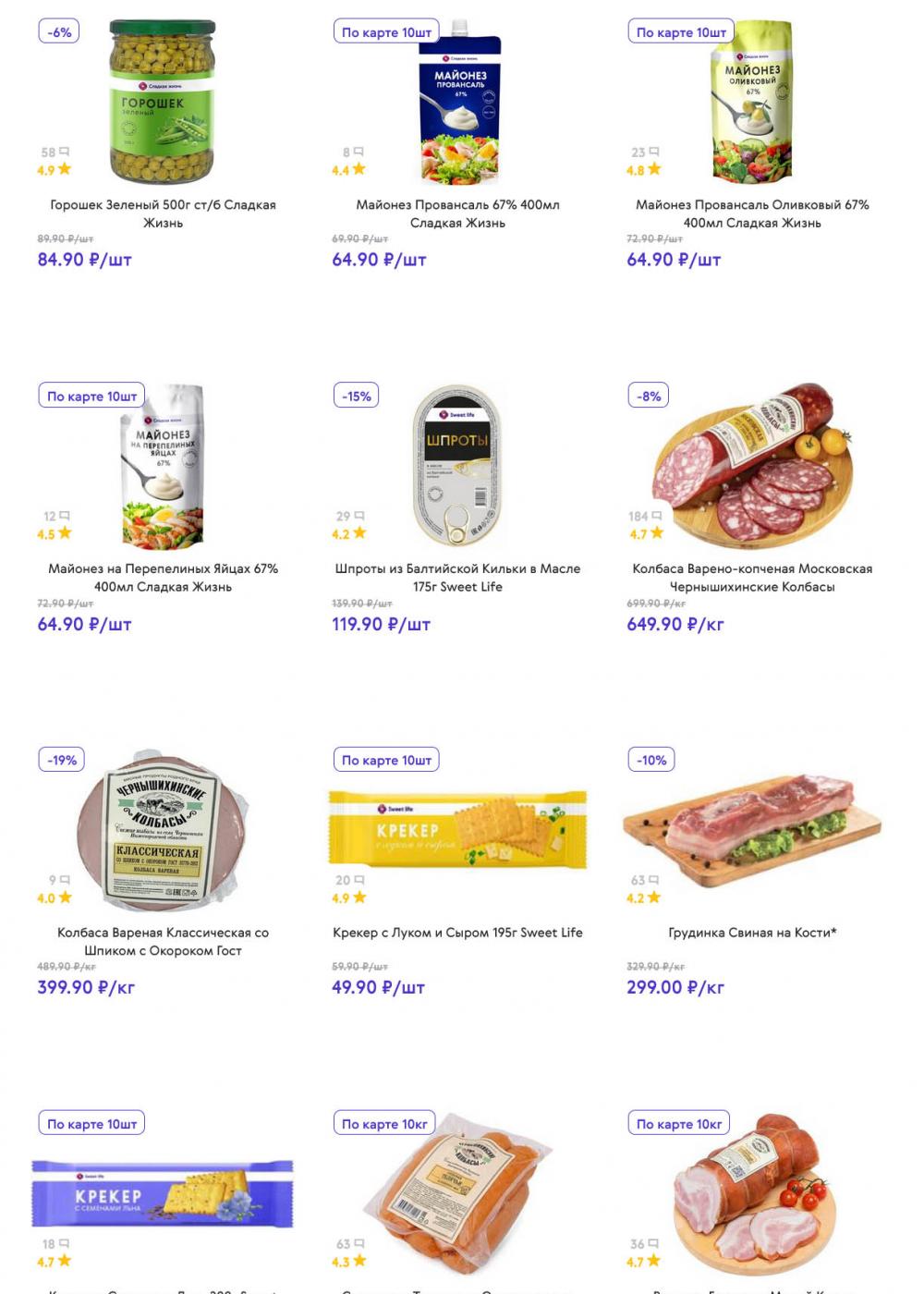This screenshot has height=1294, width=924.
Task: View Майонез Провансаль 67% 400мл product
Action: coord(457,214)
